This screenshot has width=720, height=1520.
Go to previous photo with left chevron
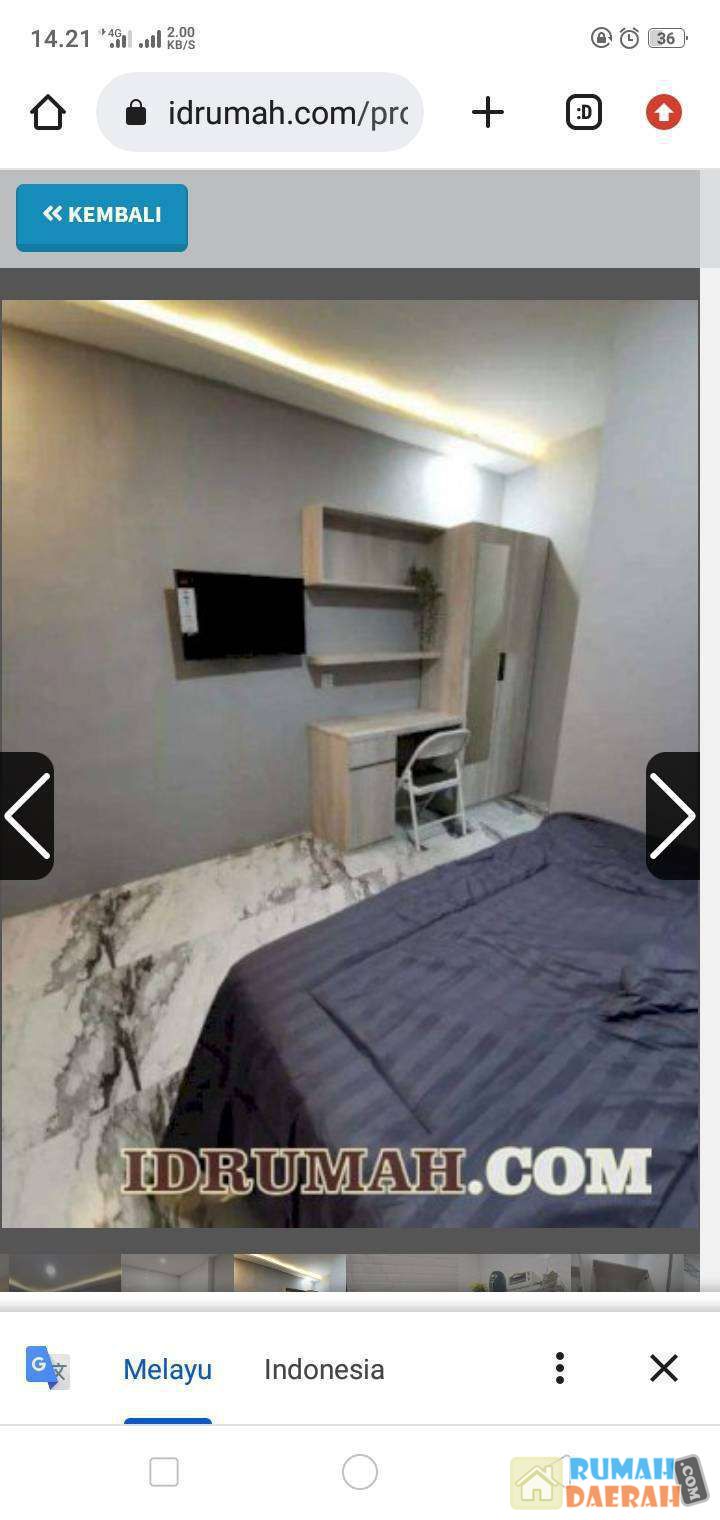click(x=27, y=815)
